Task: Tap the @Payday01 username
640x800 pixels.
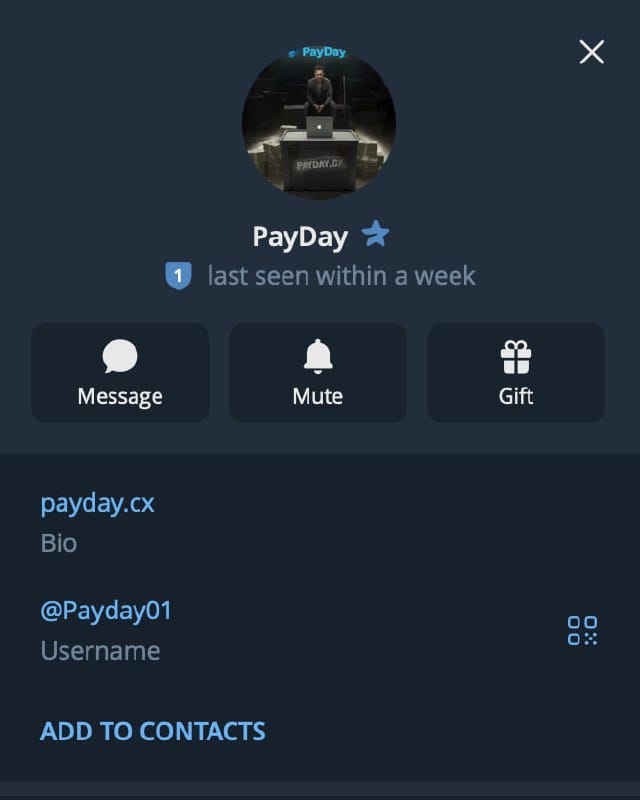Action: click(106, 610)
